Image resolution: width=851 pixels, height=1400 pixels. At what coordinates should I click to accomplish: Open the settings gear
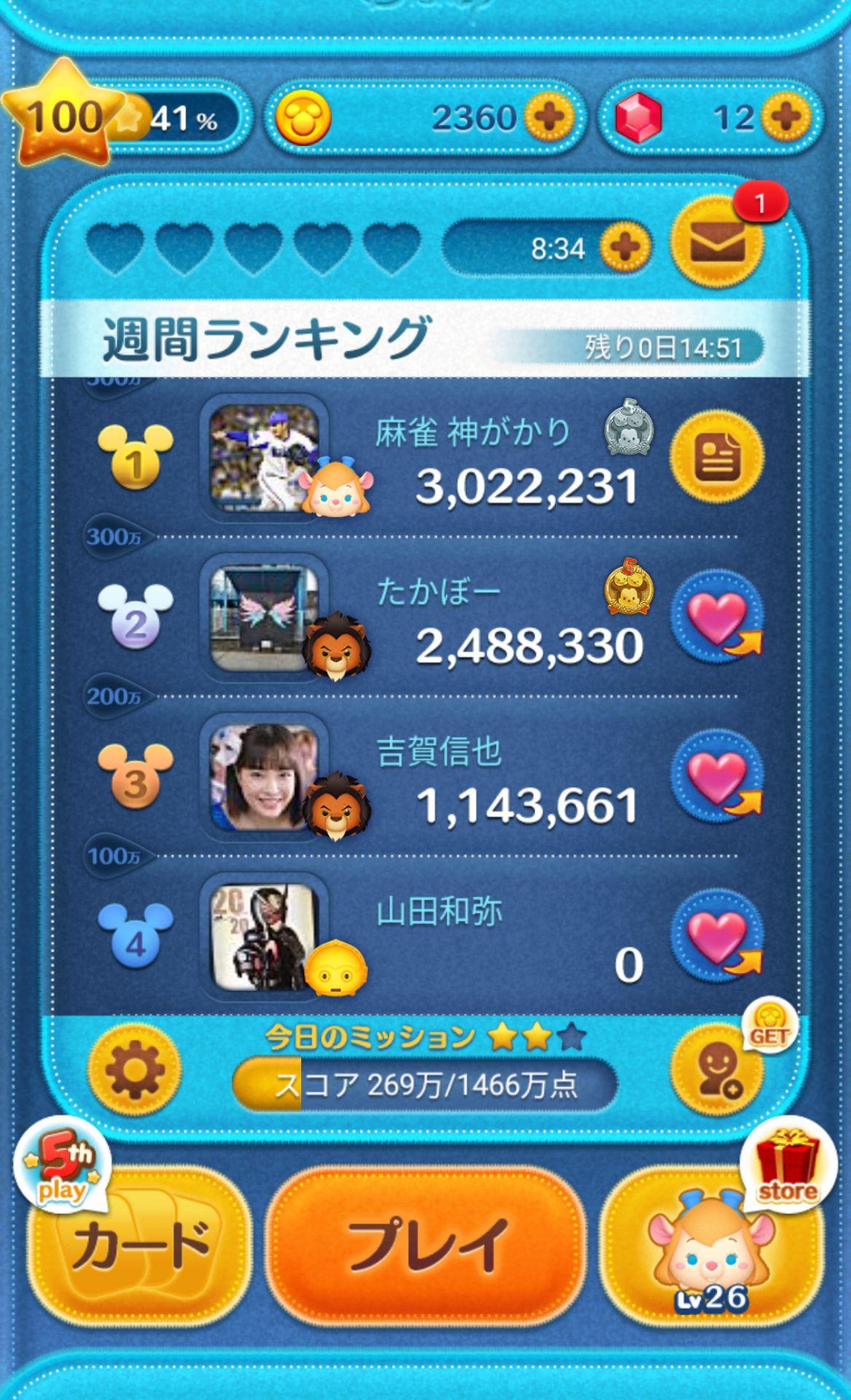[134, 1070]
